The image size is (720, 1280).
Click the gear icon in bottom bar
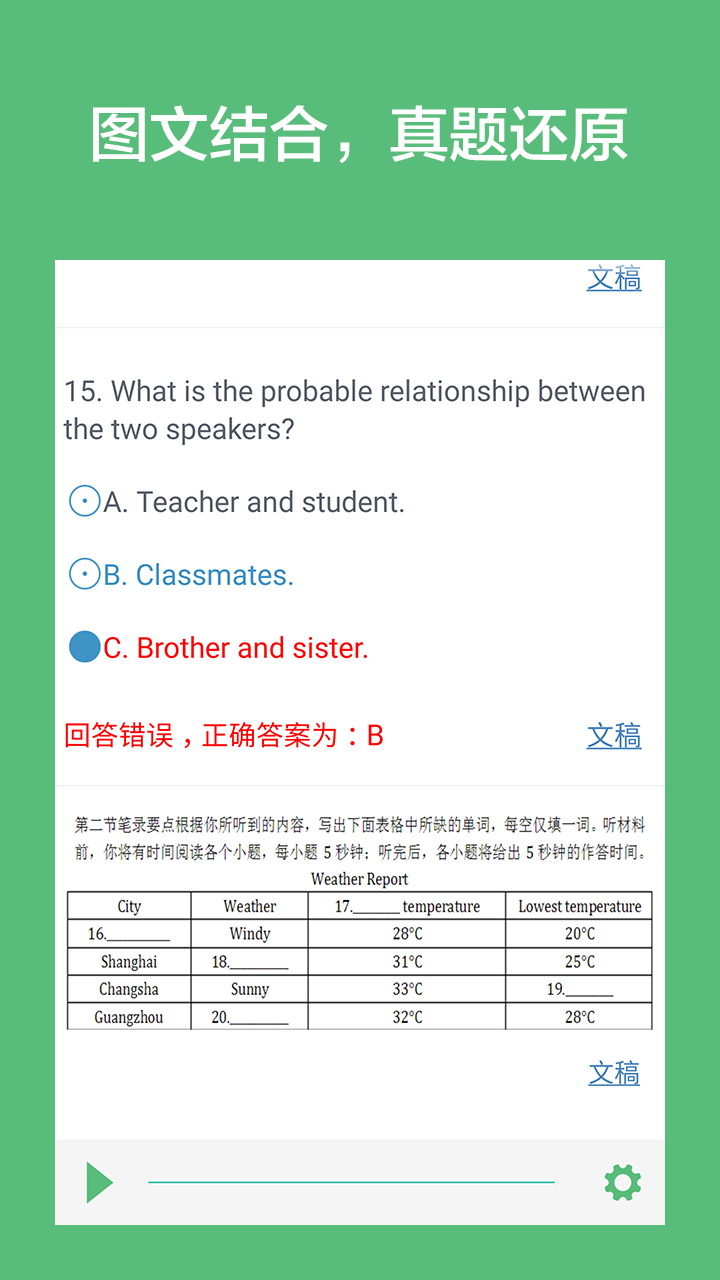pyautogui.click(x=622, y=1182)
